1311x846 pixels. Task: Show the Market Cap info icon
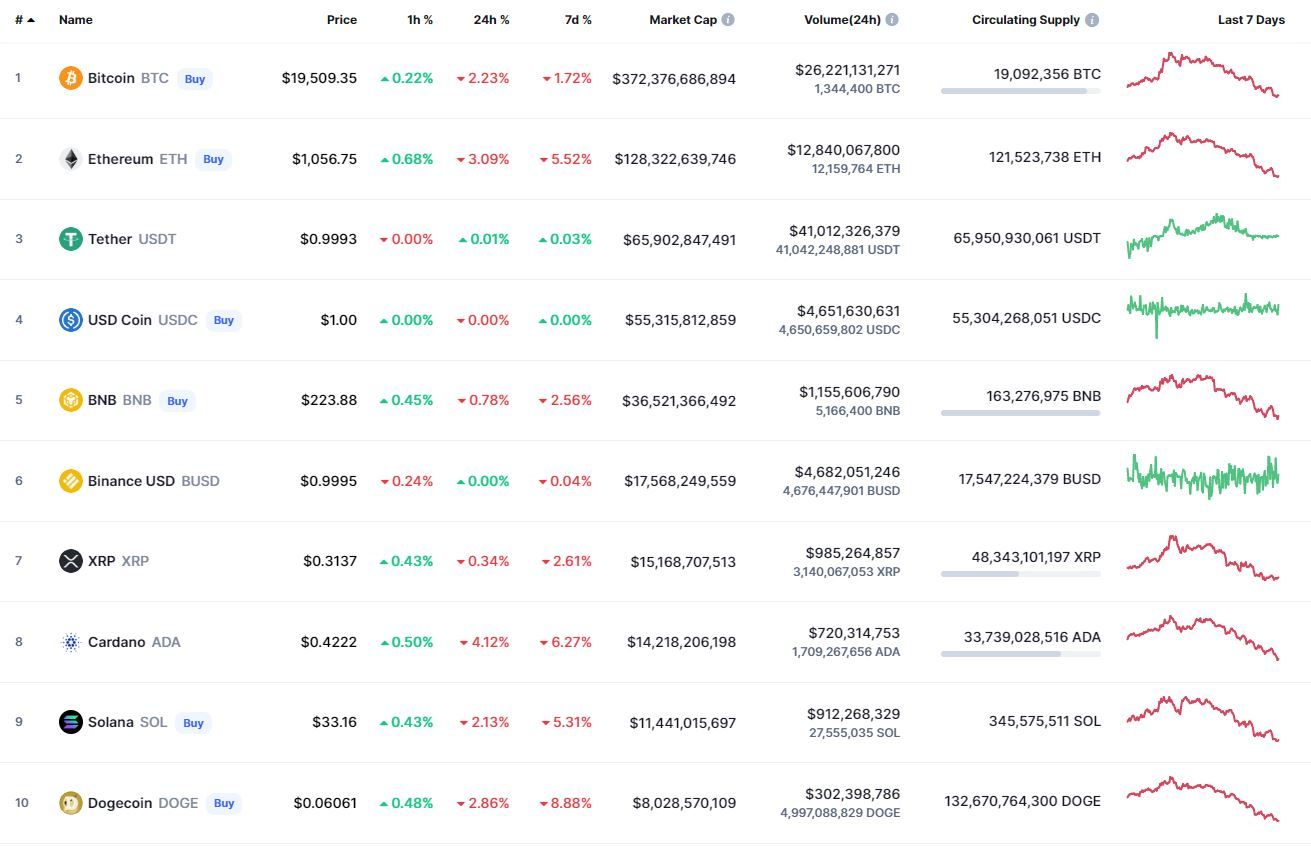point(728,20)
